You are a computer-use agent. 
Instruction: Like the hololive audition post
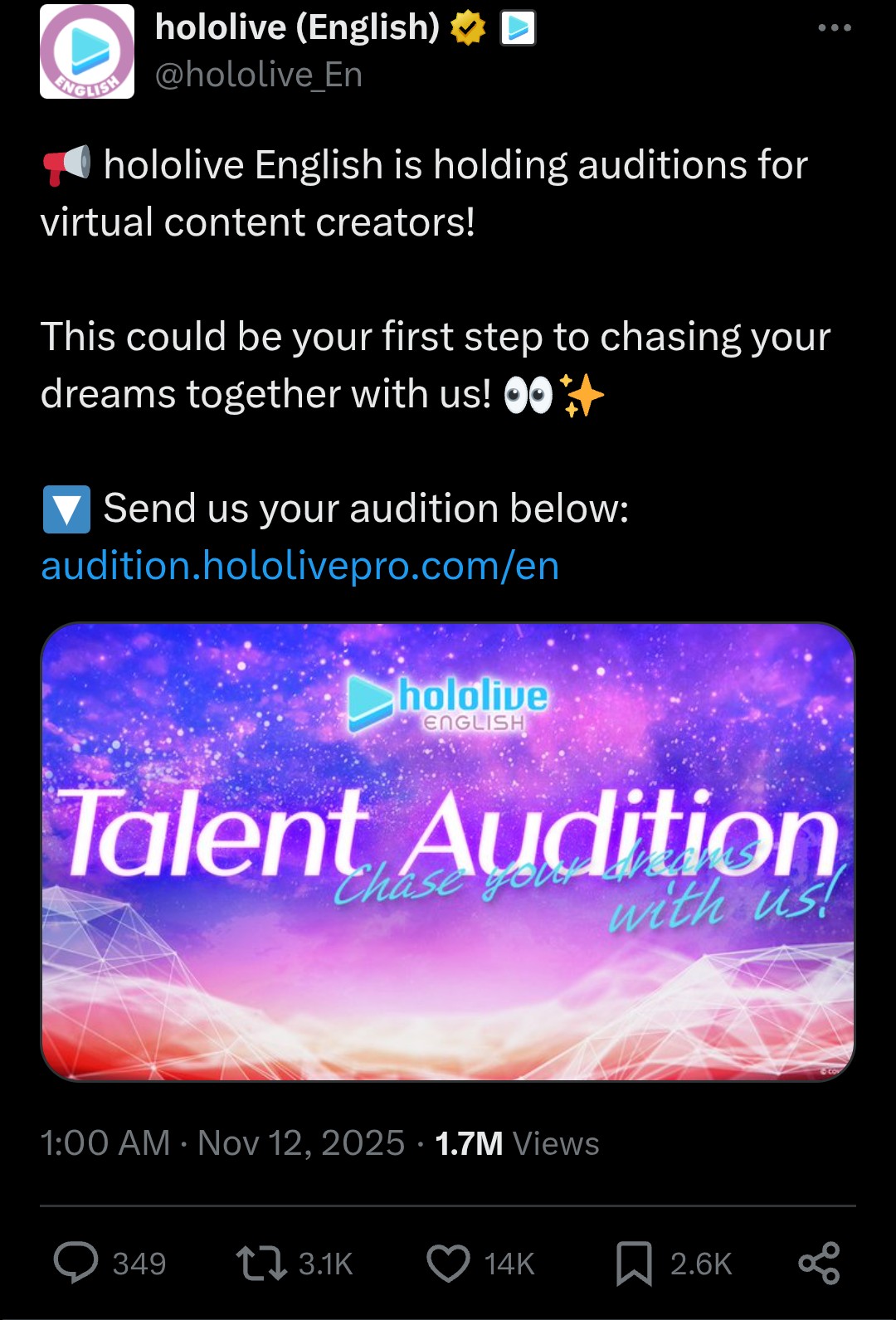448,1263
